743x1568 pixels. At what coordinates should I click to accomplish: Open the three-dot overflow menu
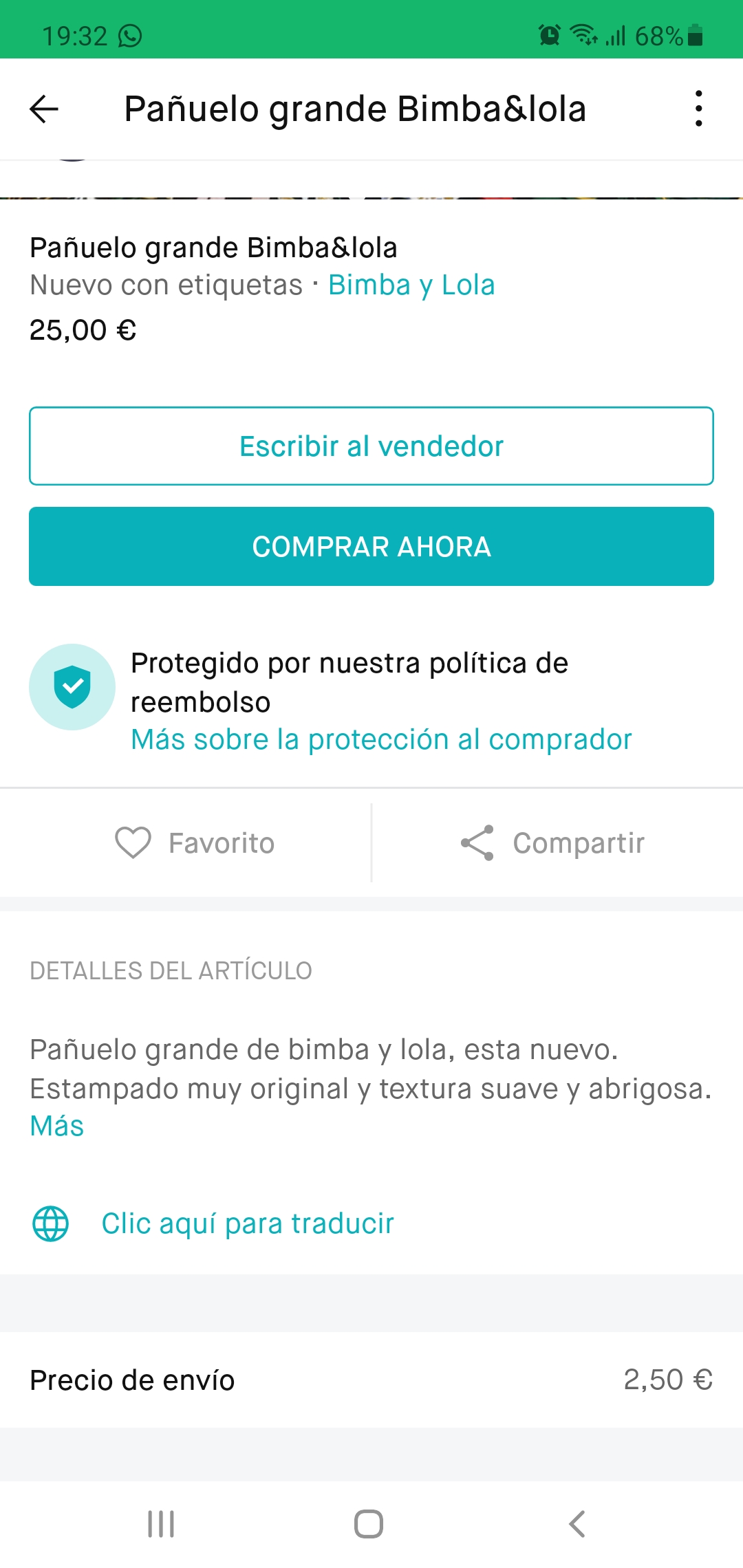coord(698,109)
